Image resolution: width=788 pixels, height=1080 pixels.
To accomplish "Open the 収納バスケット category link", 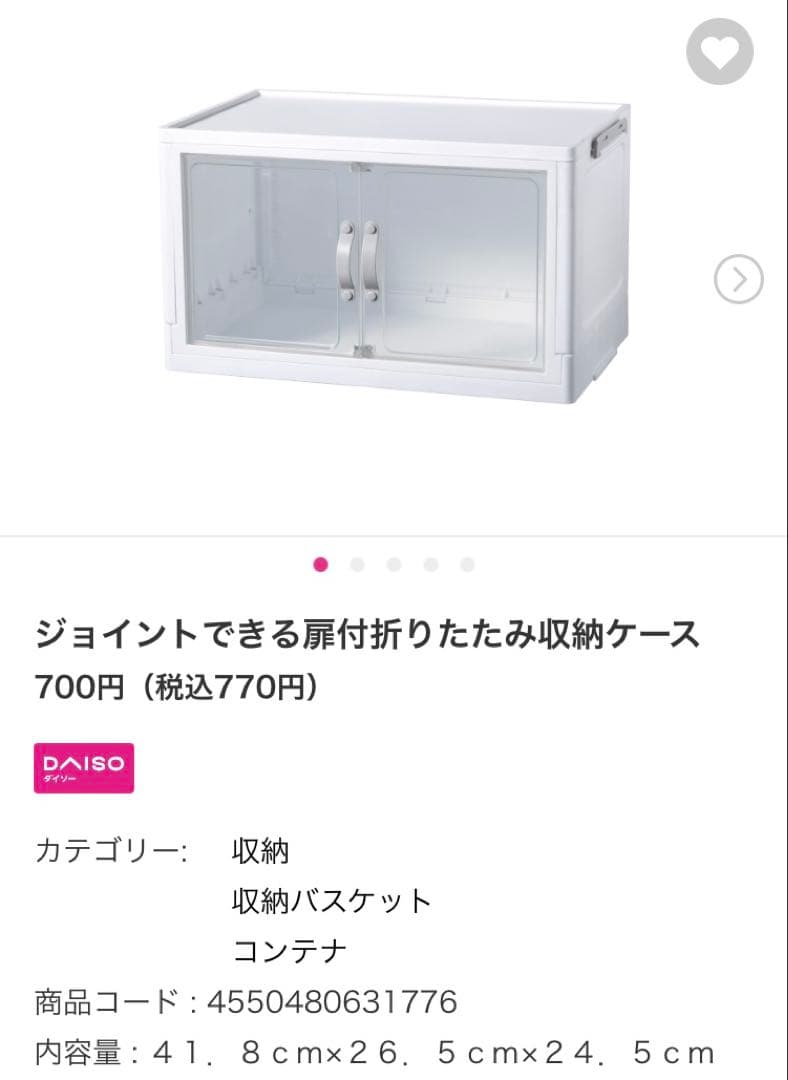I will click(330, 900).
